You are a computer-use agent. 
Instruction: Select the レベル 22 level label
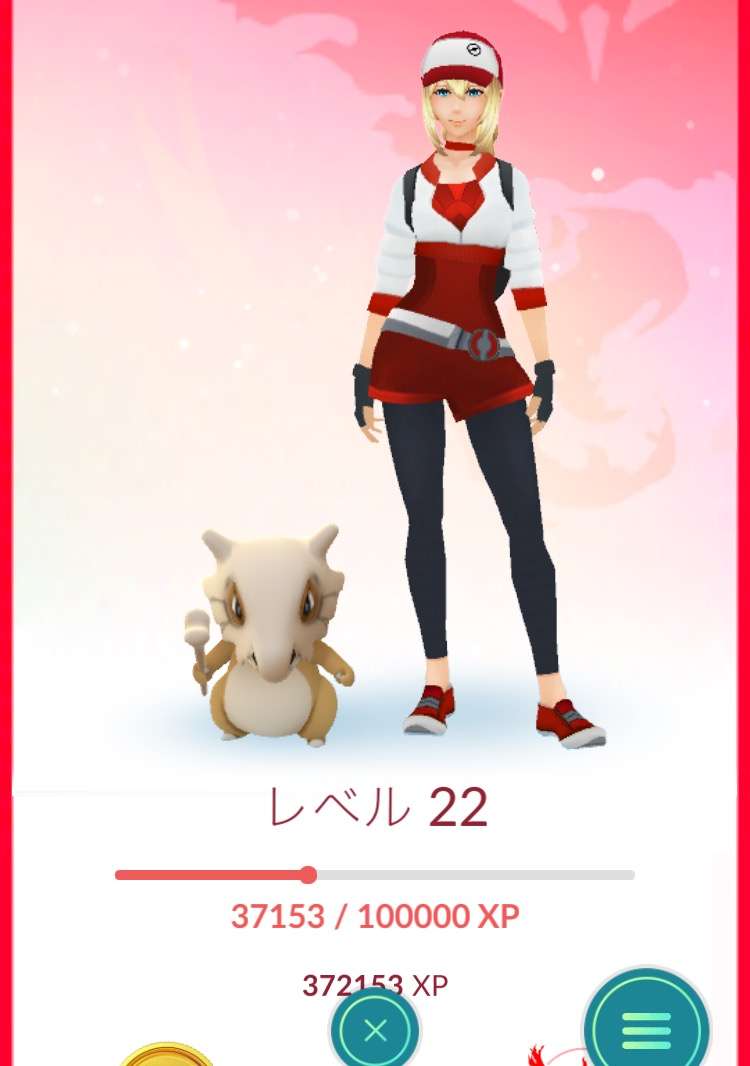point(375,806)
